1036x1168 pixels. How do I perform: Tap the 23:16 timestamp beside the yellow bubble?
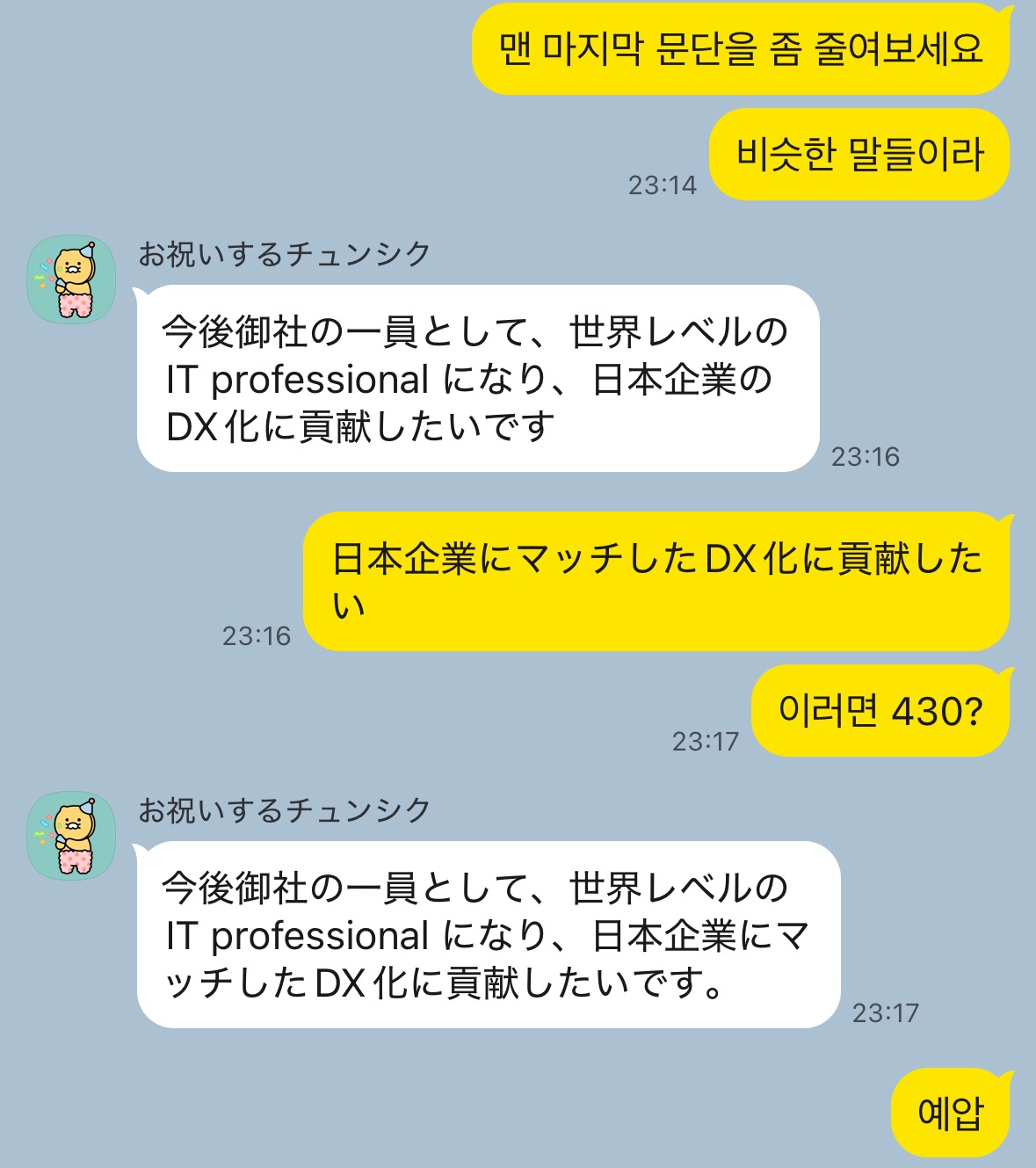(x=257, y=637)
